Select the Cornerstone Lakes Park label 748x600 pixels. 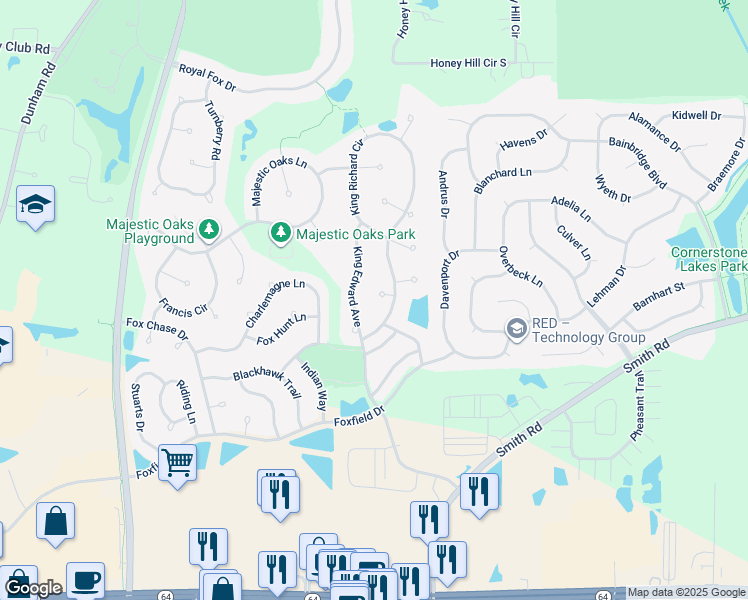click(x=709, y=259)
